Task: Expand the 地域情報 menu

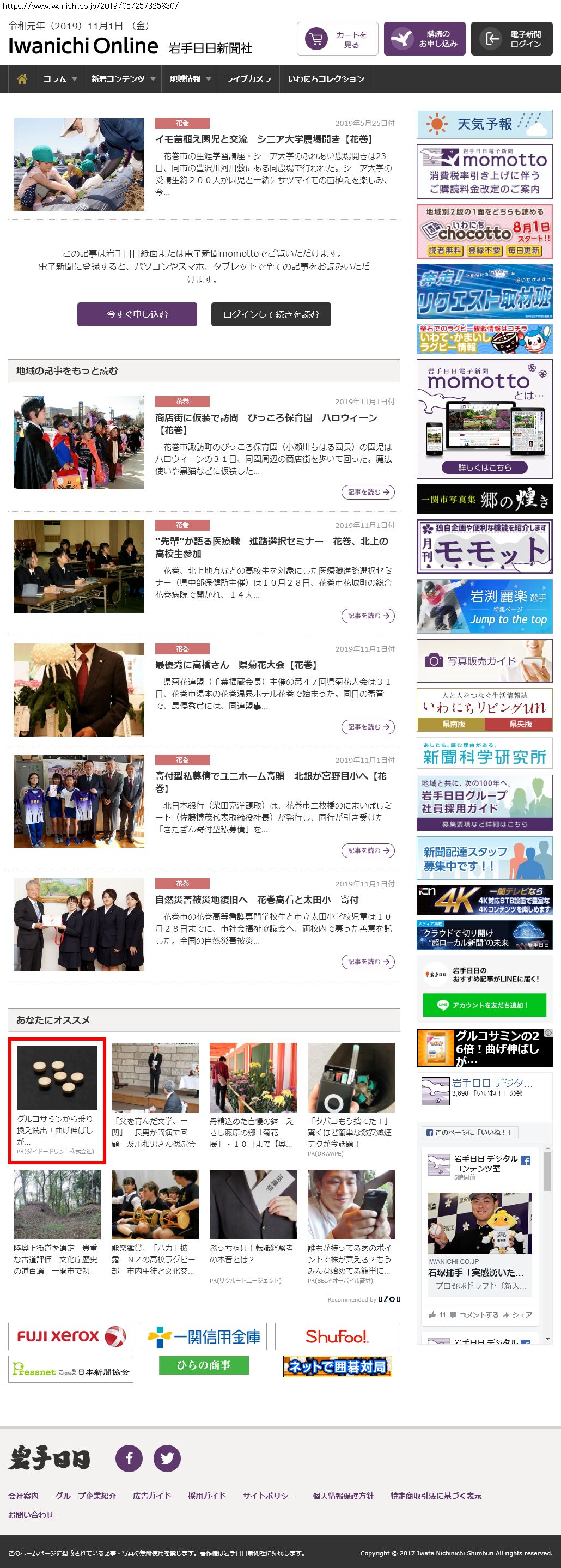Action: coord(189,79)
